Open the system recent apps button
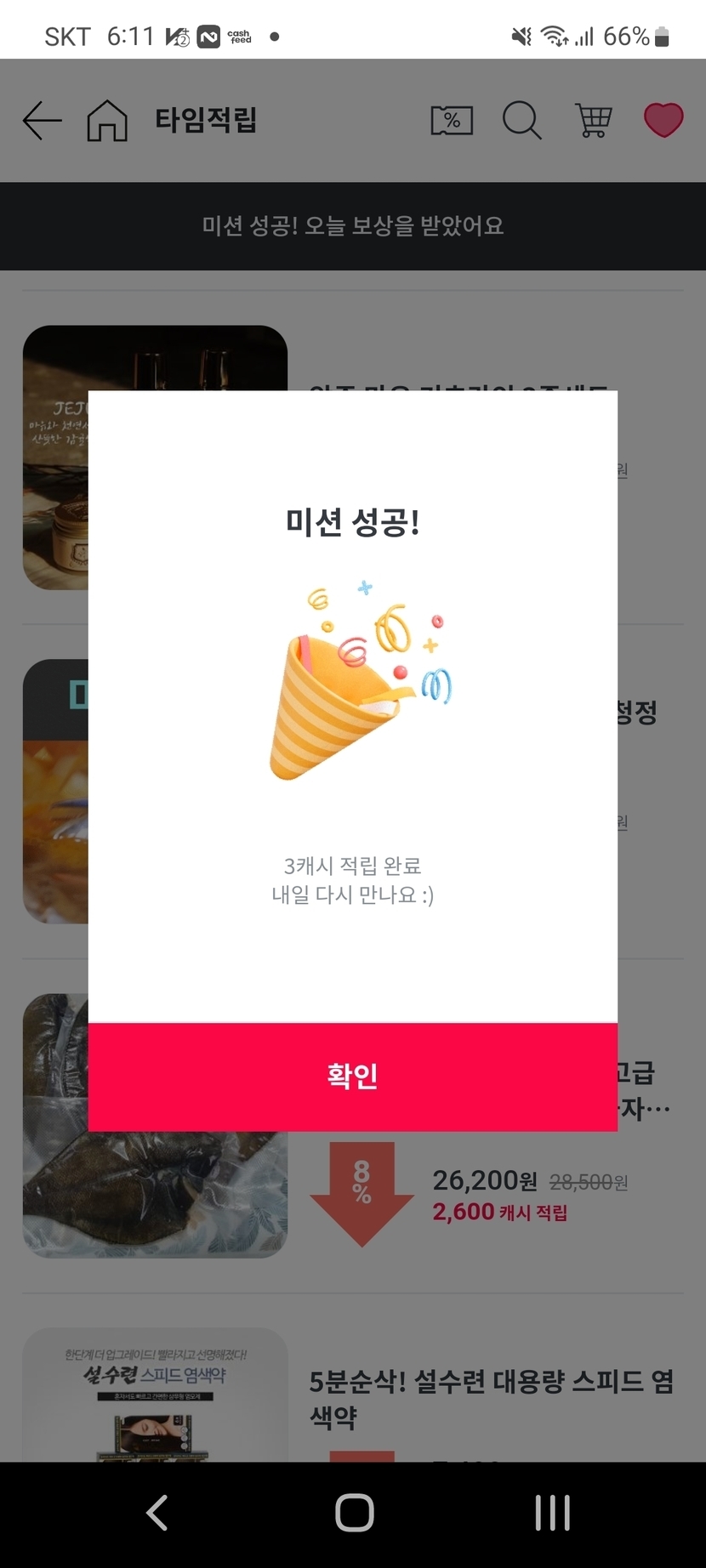Screen dimensions: 706x1568 point(552,1514)
